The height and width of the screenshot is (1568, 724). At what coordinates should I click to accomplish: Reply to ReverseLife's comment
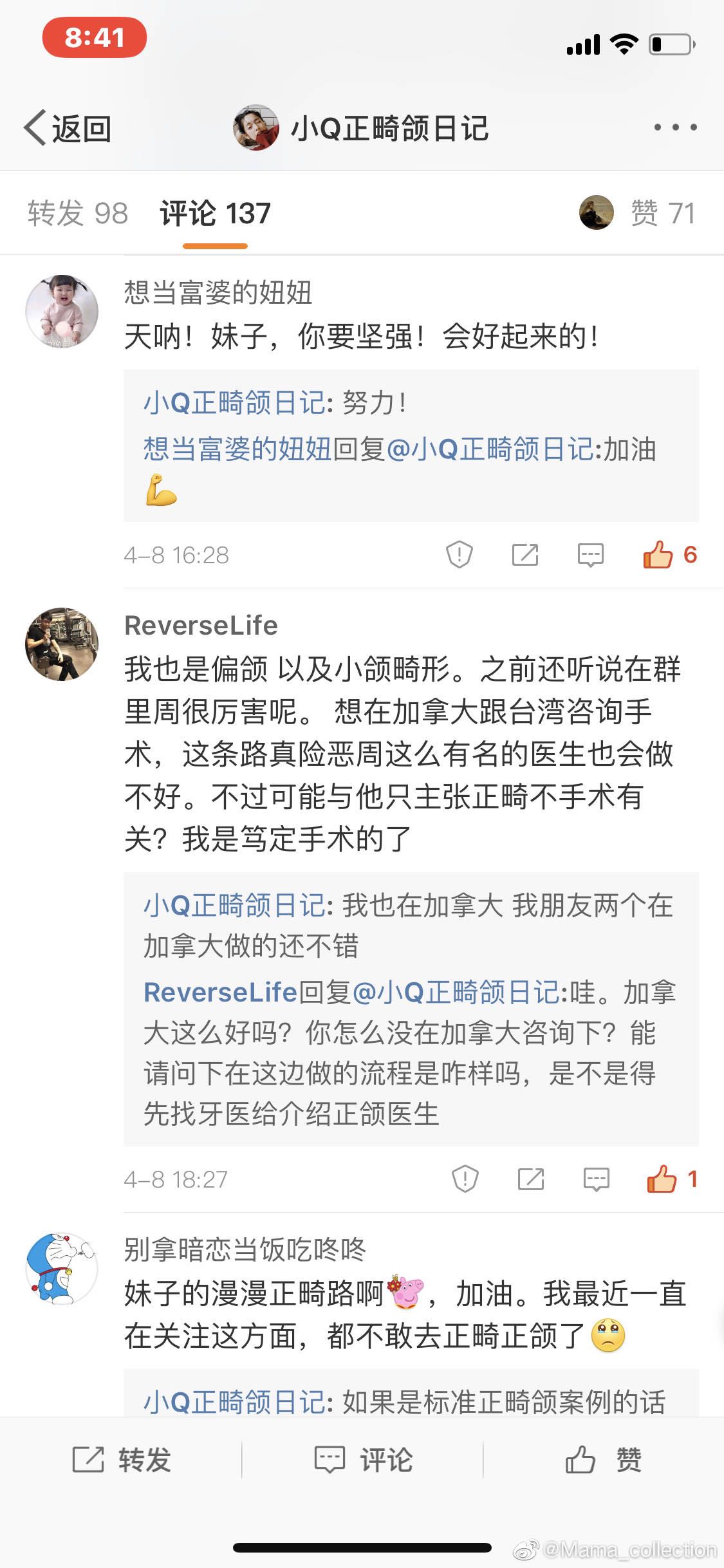click(596, 1179)
